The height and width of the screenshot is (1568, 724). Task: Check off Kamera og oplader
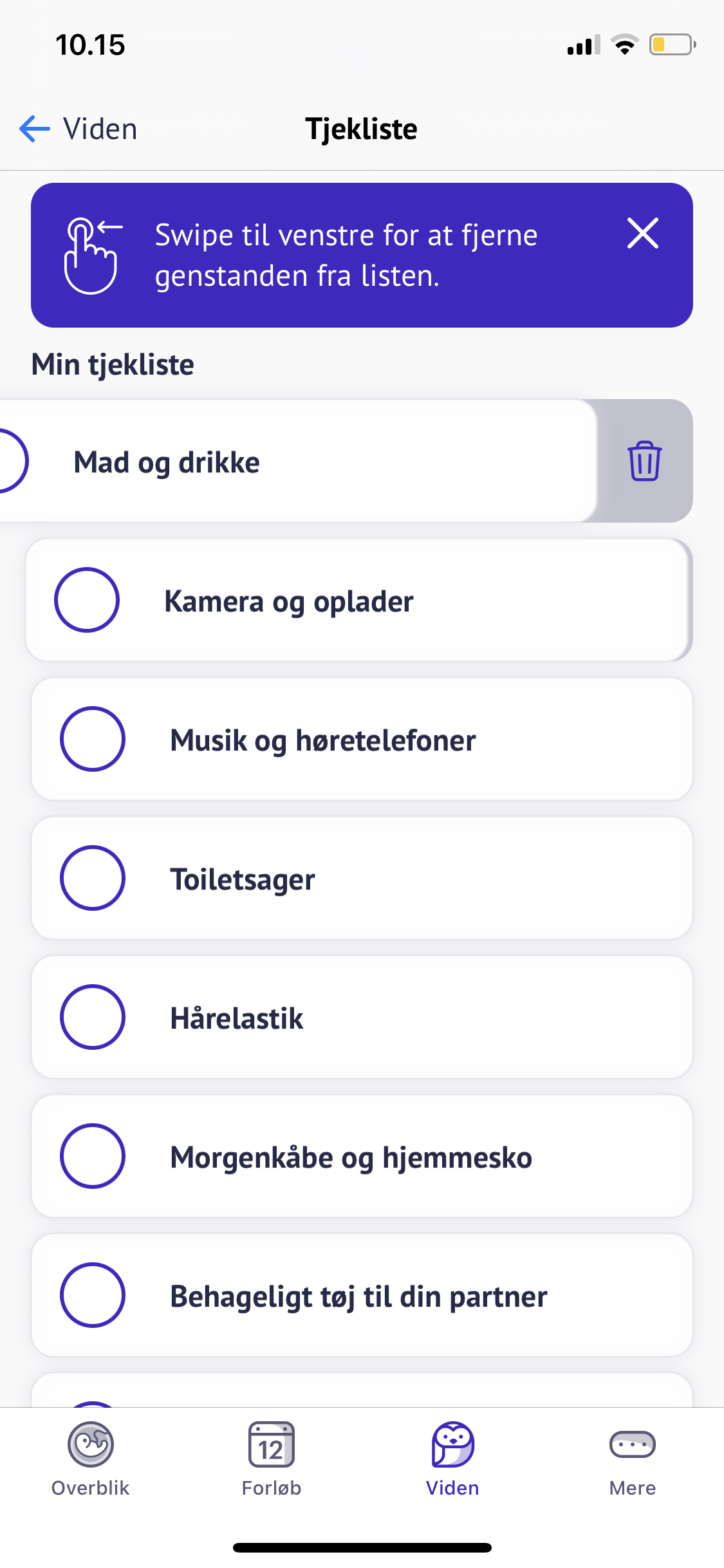[x=87, y=600]
